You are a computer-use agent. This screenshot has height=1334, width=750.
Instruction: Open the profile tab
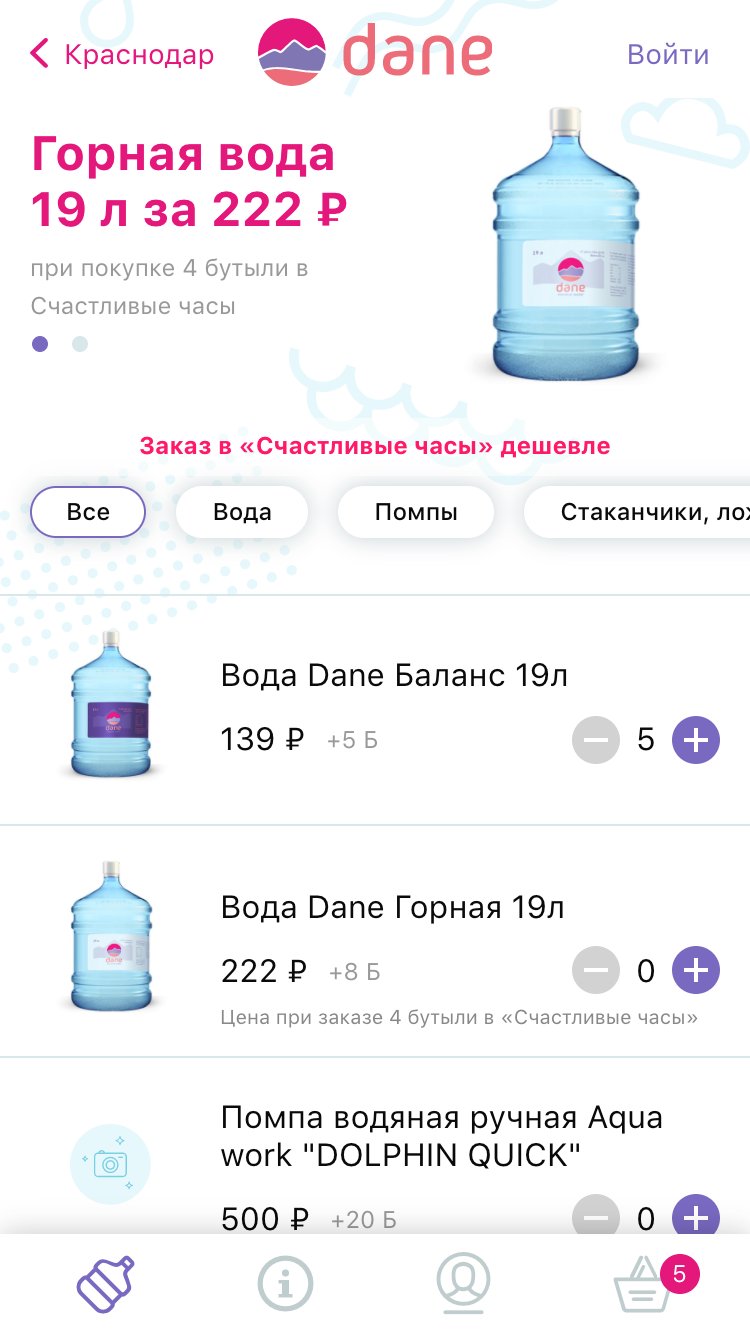pos(463,1284)
